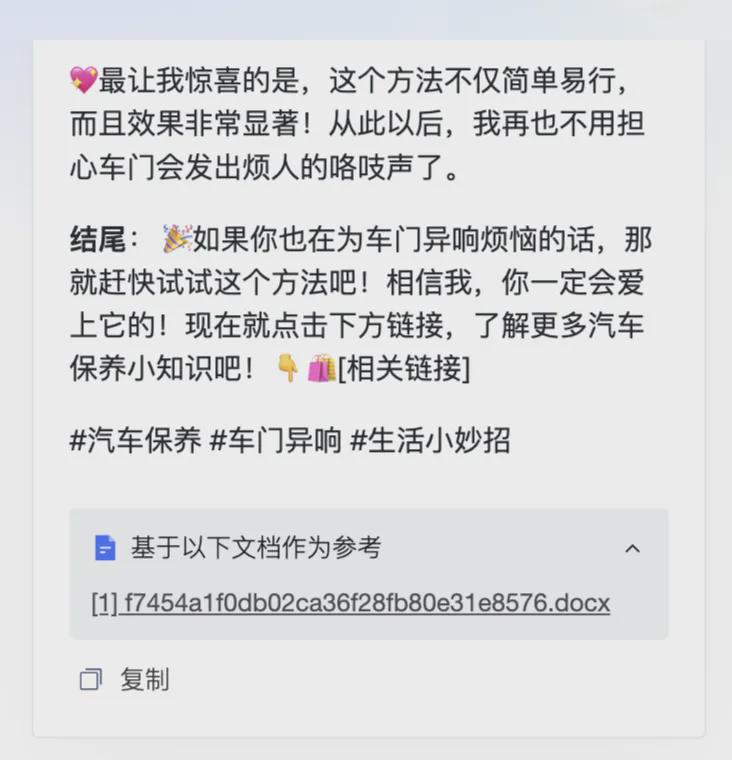Collapse the reference documents section via the chevron

pyautogui.click(x=633, y=548)
